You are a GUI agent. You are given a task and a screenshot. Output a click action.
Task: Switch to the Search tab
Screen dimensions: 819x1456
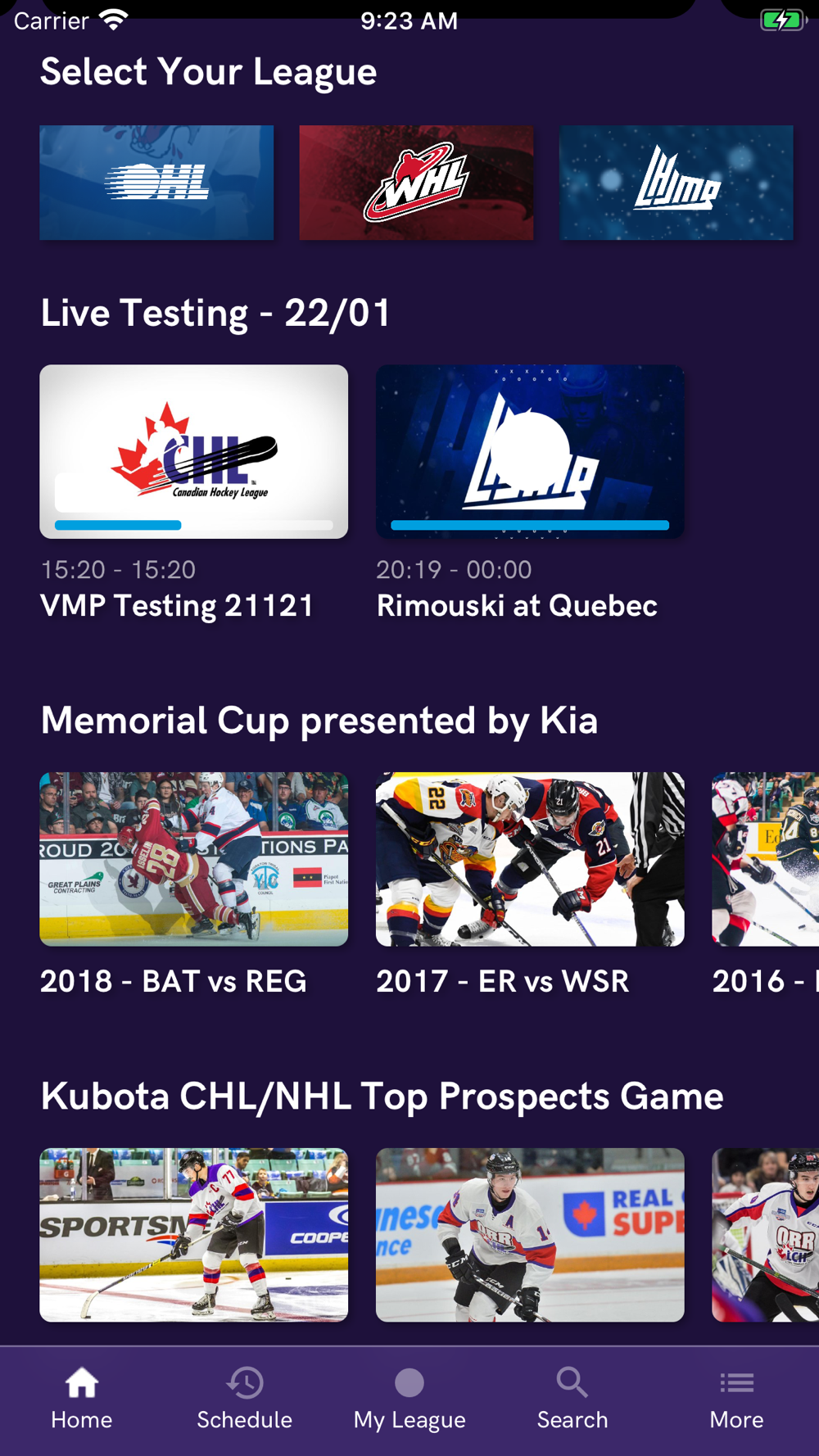(x=572, y=1399)
